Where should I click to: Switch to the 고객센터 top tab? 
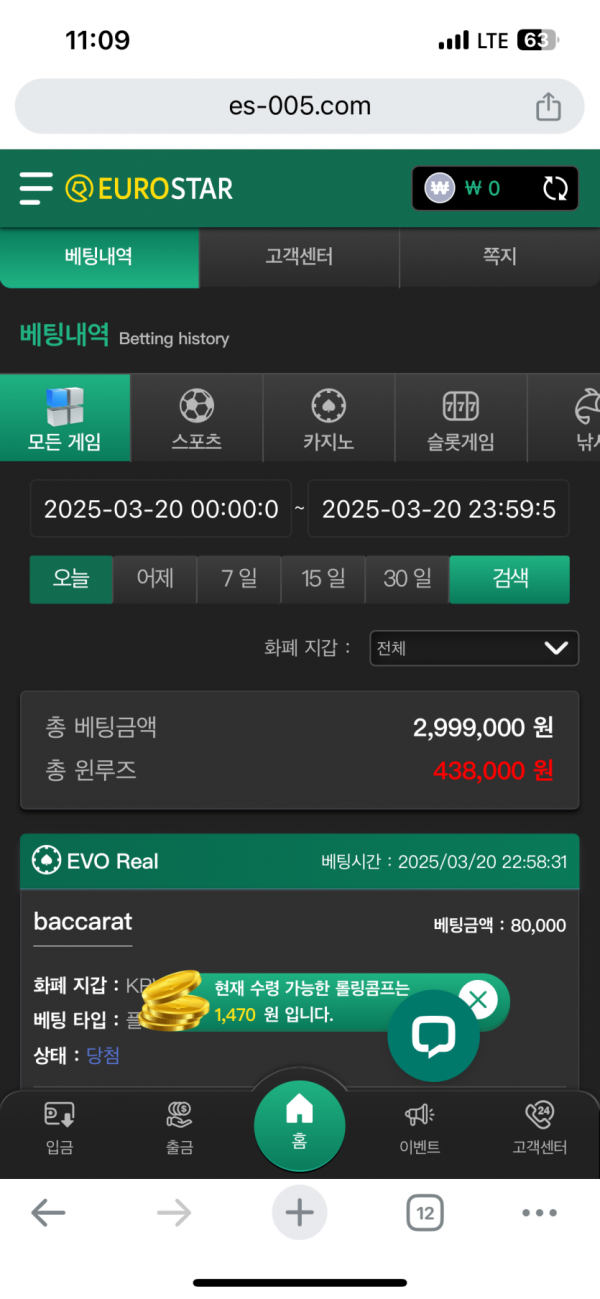[x=299, y=257]
